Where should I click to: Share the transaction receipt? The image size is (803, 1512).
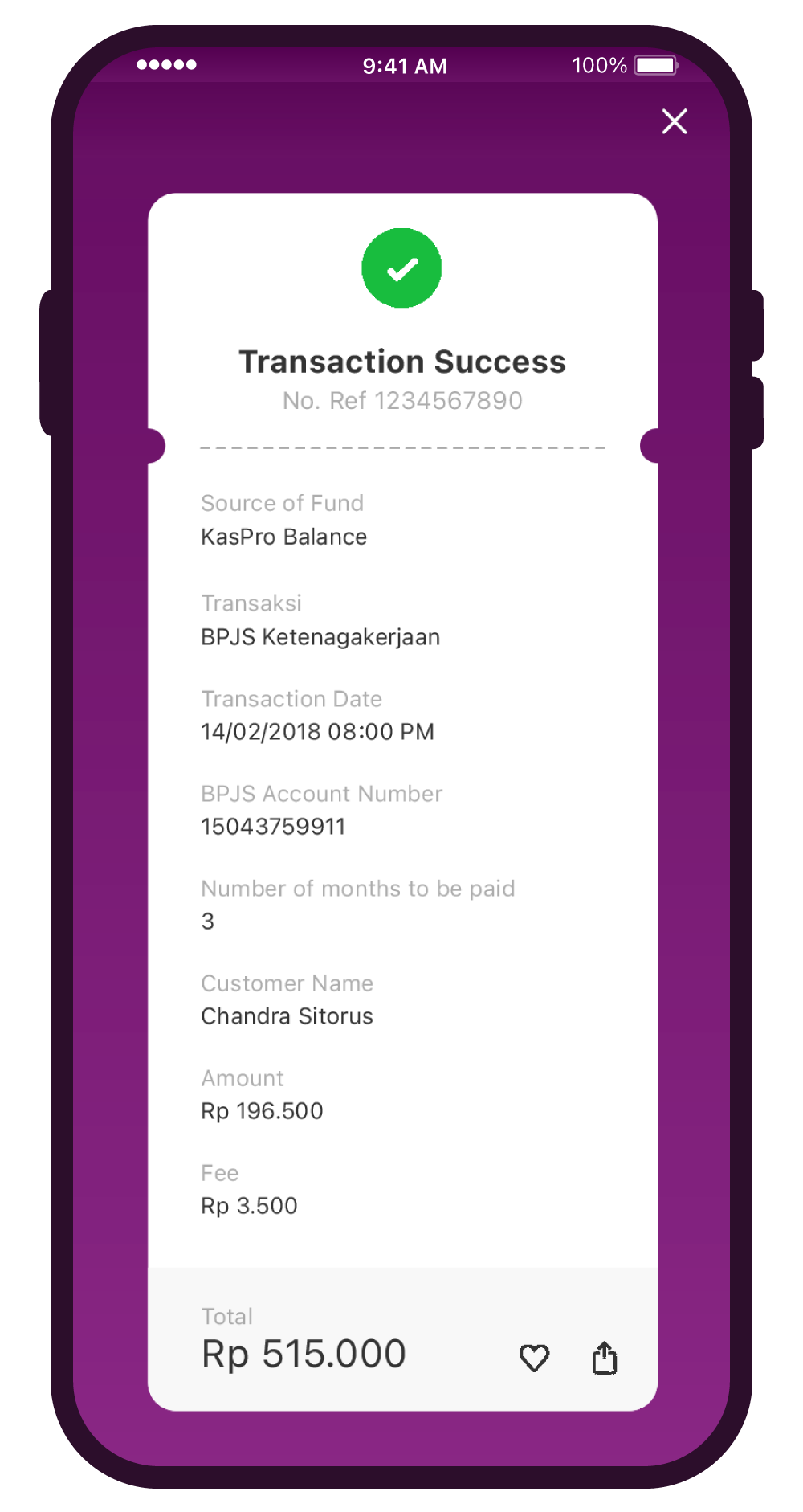605,1358
